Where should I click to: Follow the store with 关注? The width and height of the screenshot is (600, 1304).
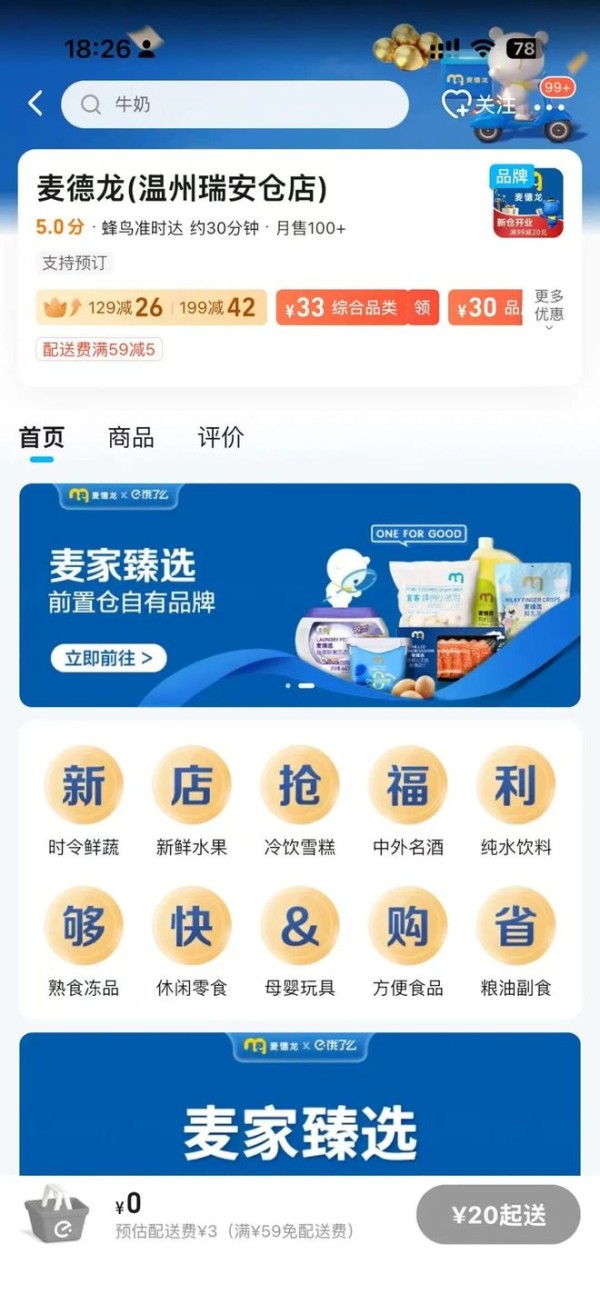(482, 105)
